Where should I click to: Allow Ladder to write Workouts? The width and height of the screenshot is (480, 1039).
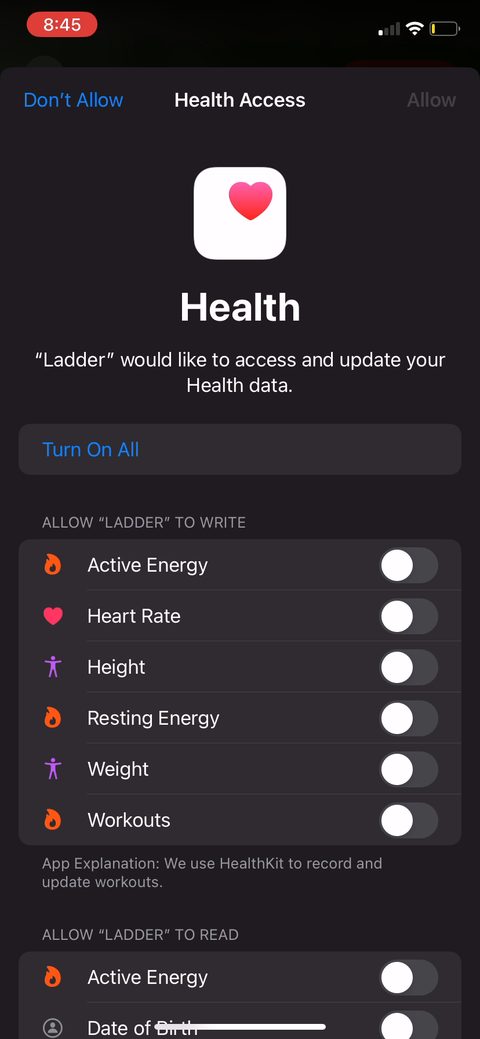pos(408,820)
